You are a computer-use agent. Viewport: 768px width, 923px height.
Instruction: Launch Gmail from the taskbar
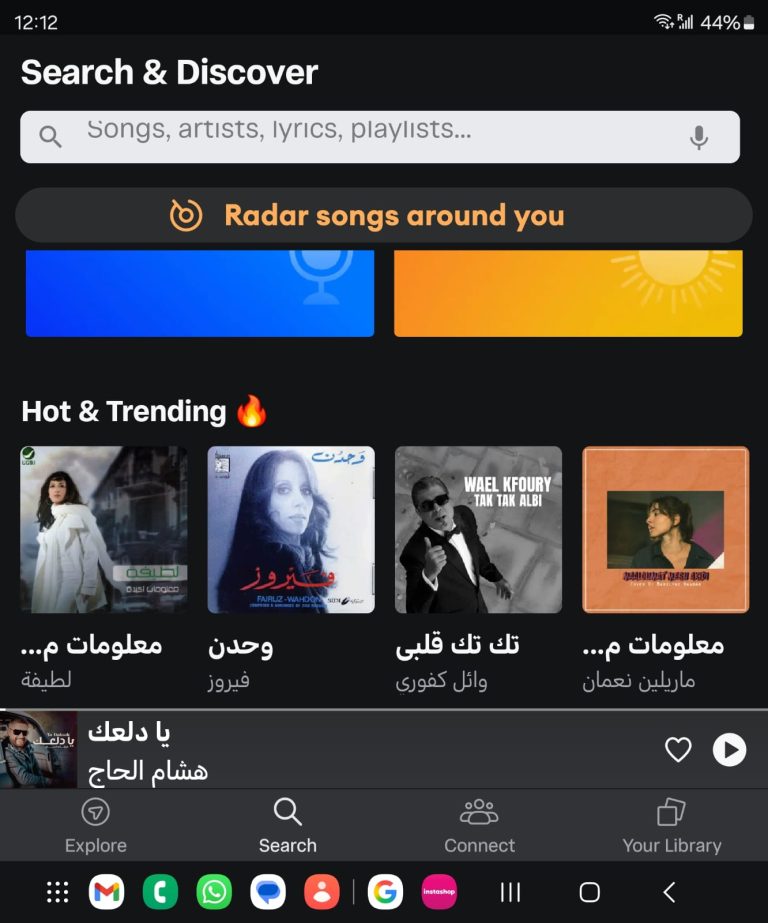tap(107, 892)
